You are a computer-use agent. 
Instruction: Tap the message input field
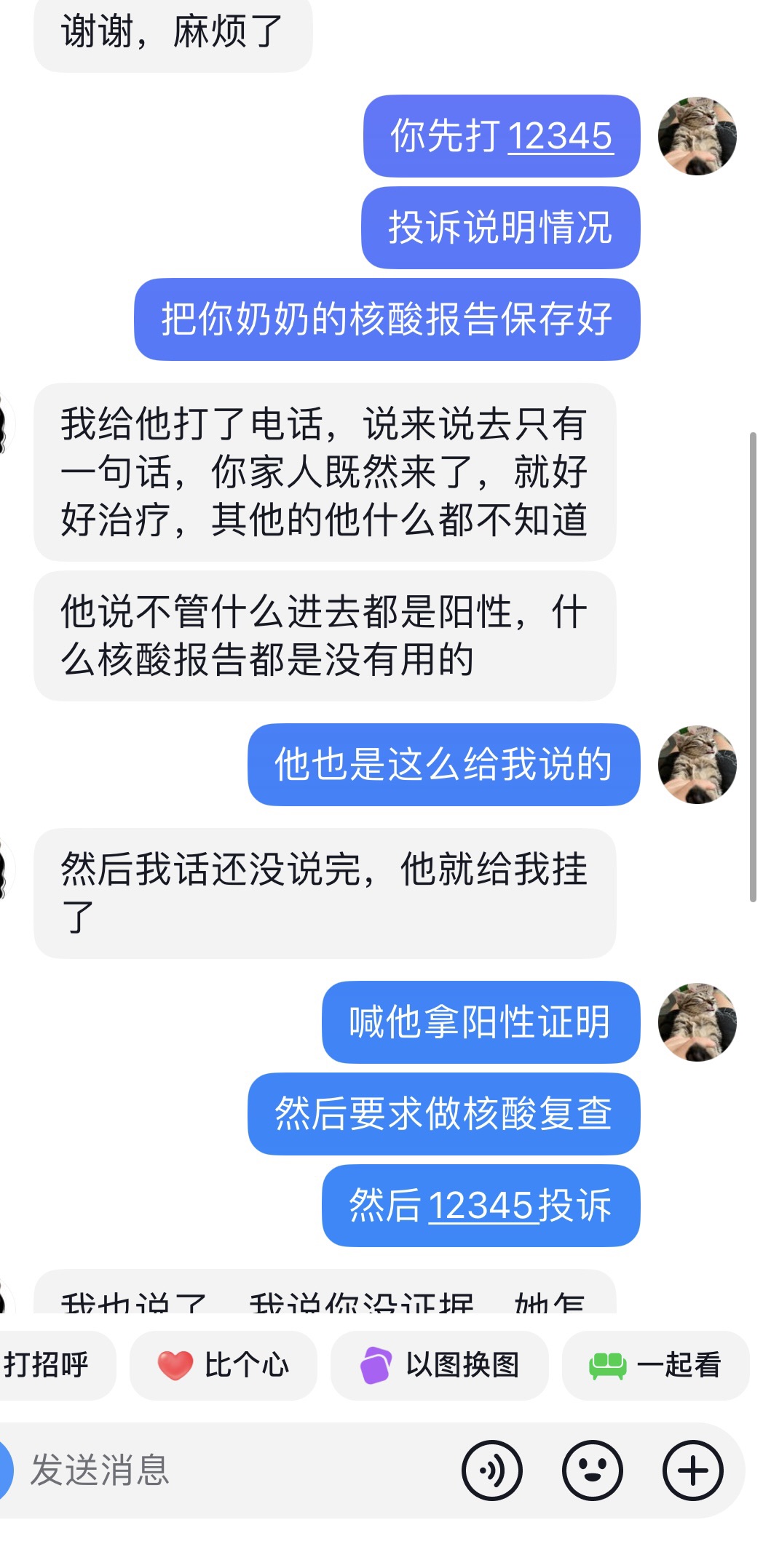click(x=233, y=1471)
